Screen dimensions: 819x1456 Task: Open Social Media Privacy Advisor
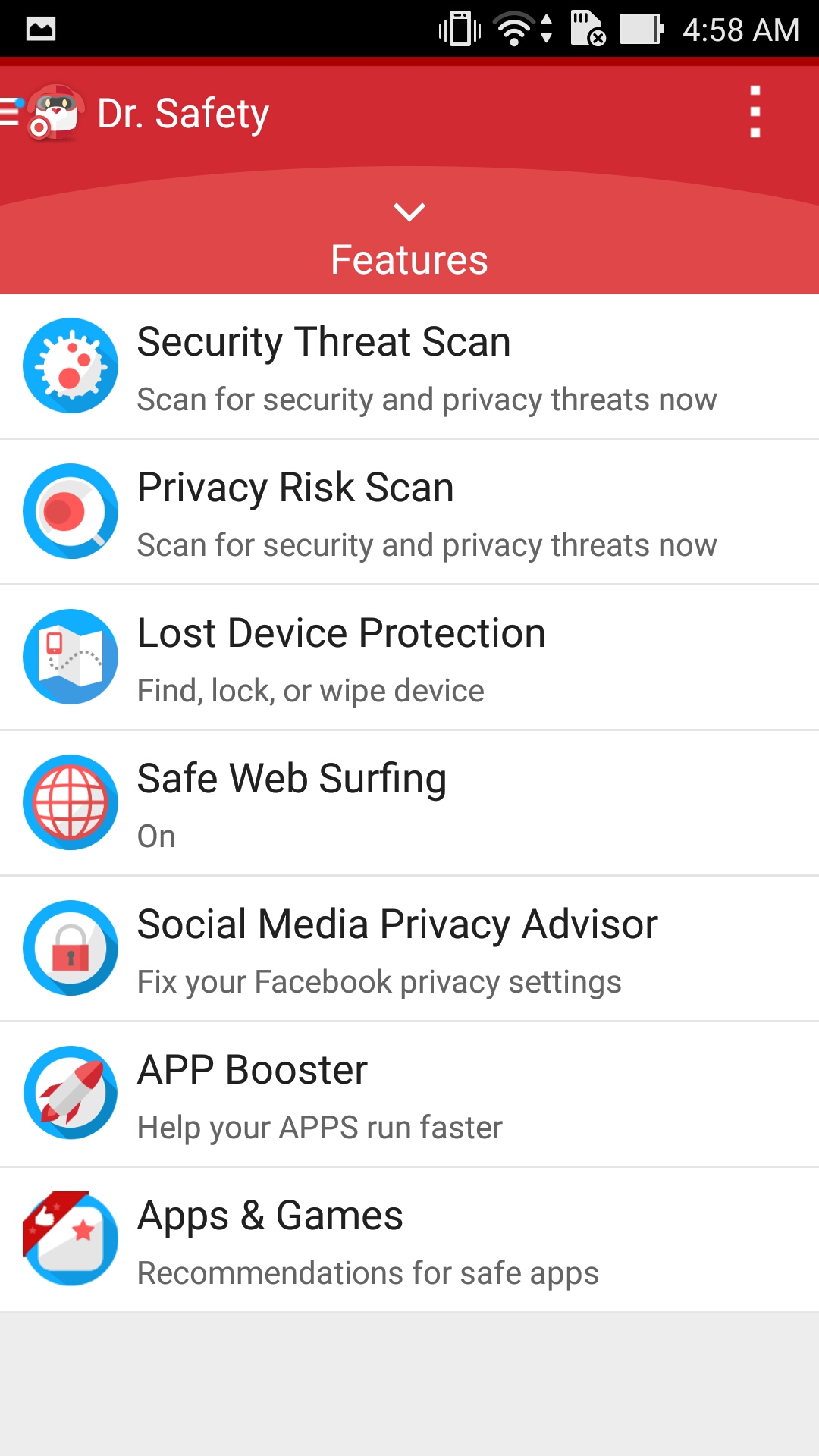point(409,949)
